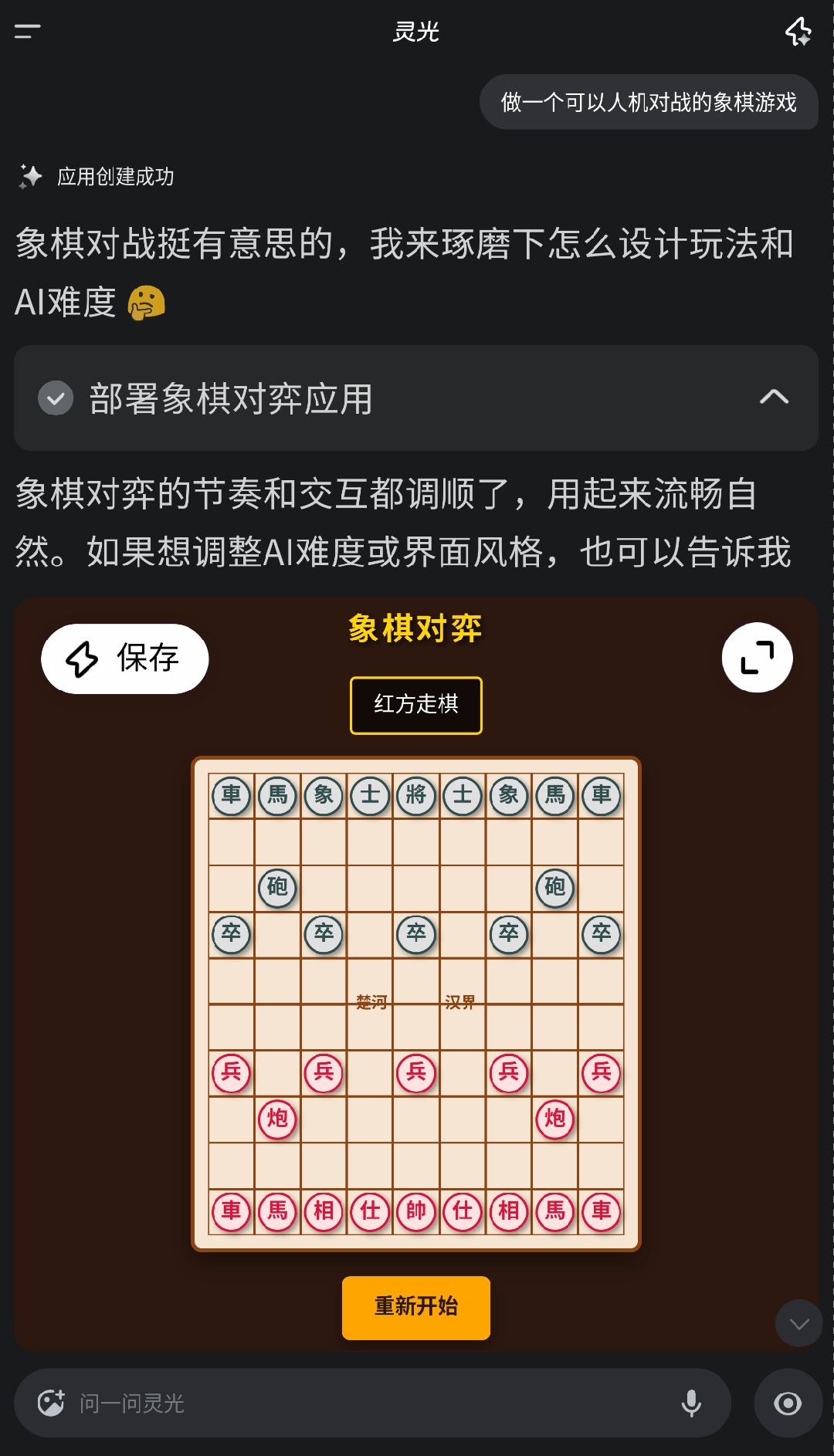Click the sparkle icon beside 应用创建成功
The height and width of the screenshot is (1456, 834).
[29, 176]
